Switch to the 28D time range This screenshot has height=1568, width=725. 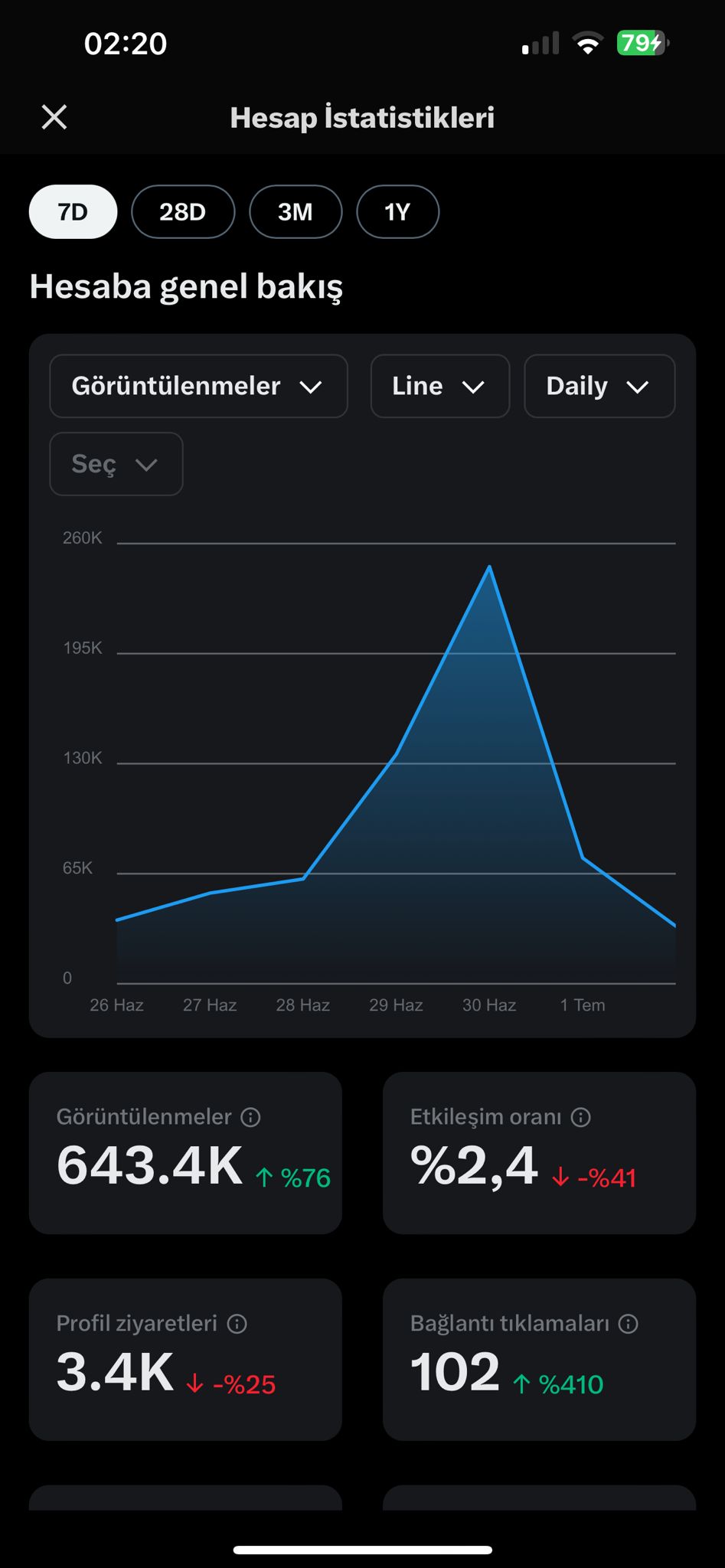pos(183,212)
